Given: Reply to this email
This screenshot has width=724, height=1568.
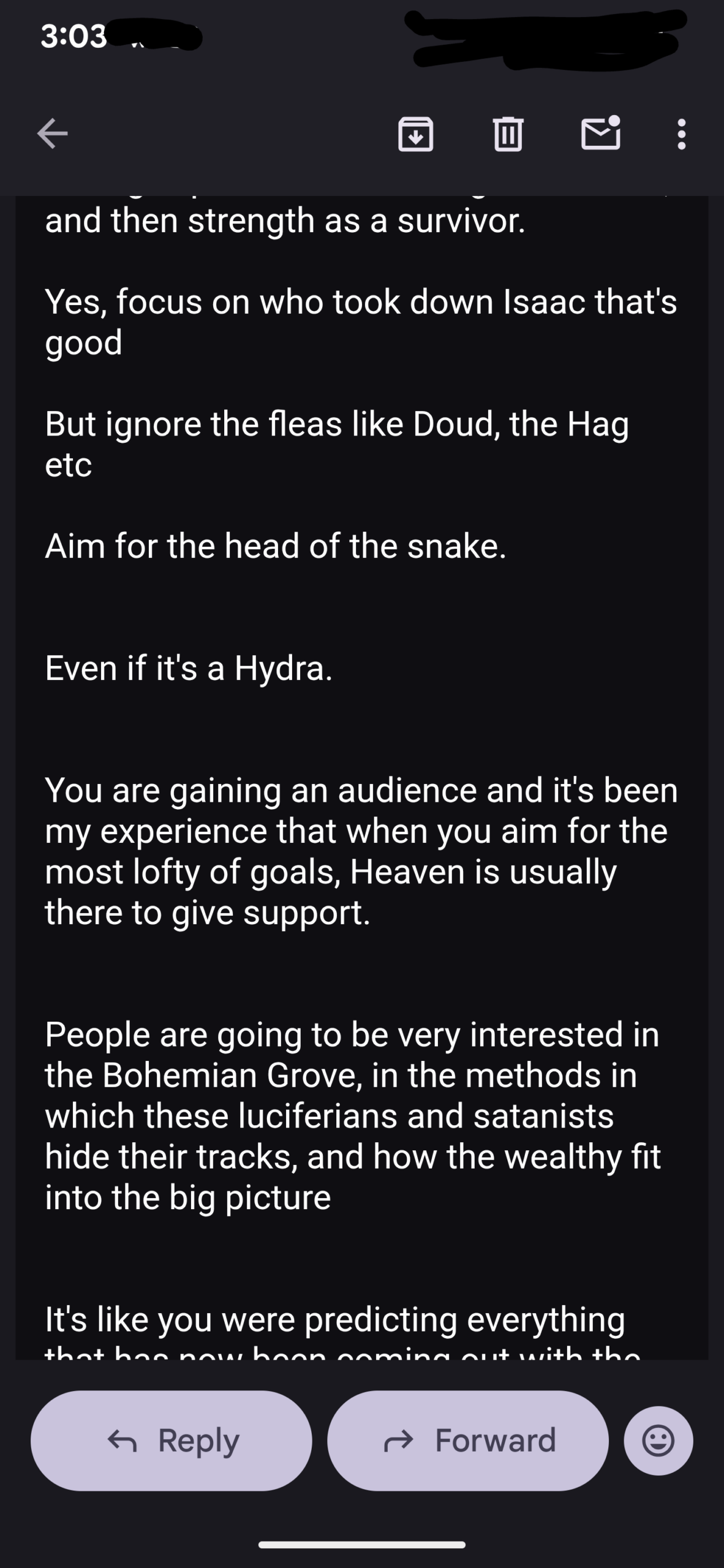Looking at the screenshot, I should tap(172, 1441).
